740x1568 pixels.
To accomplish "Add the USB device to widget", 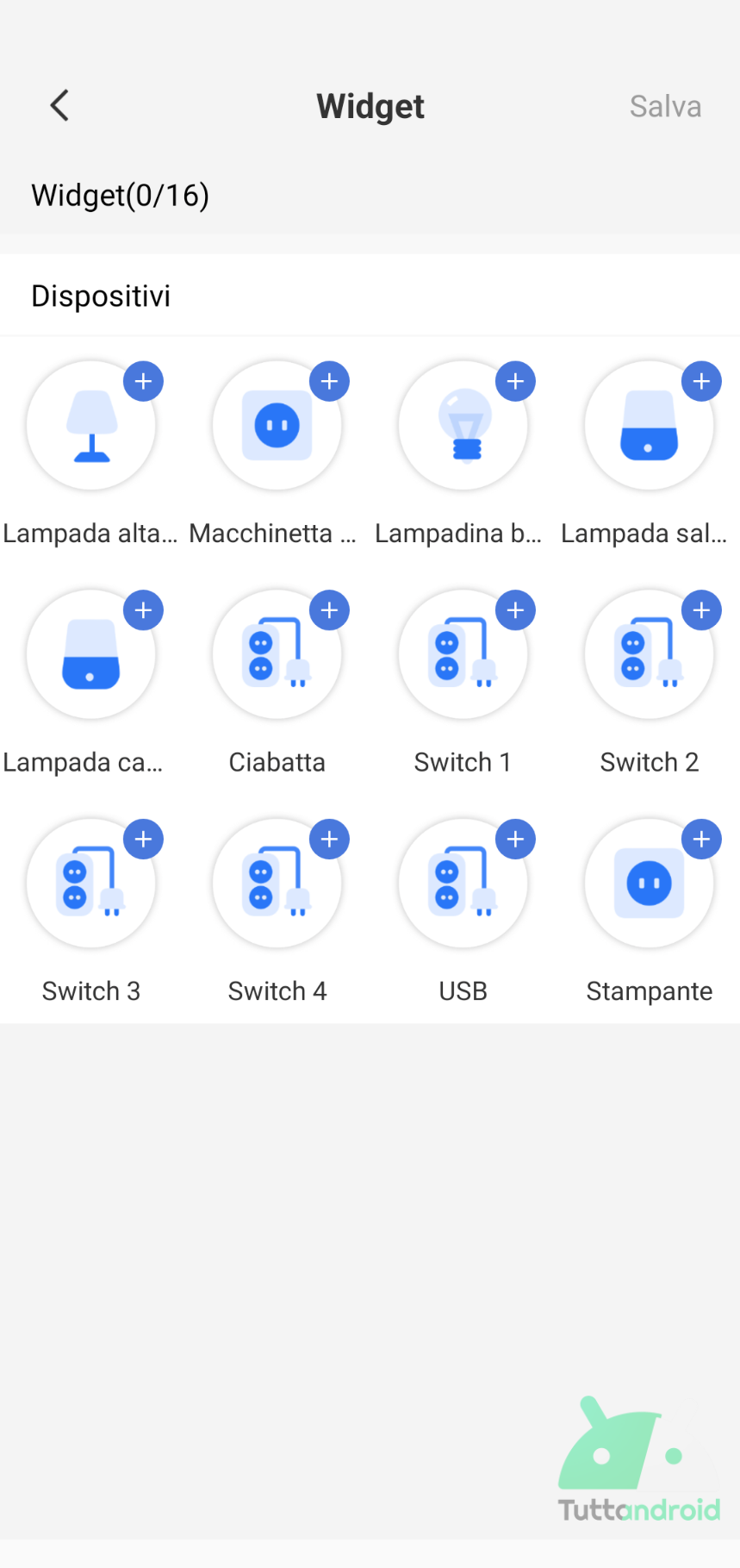I will (515, 840).
